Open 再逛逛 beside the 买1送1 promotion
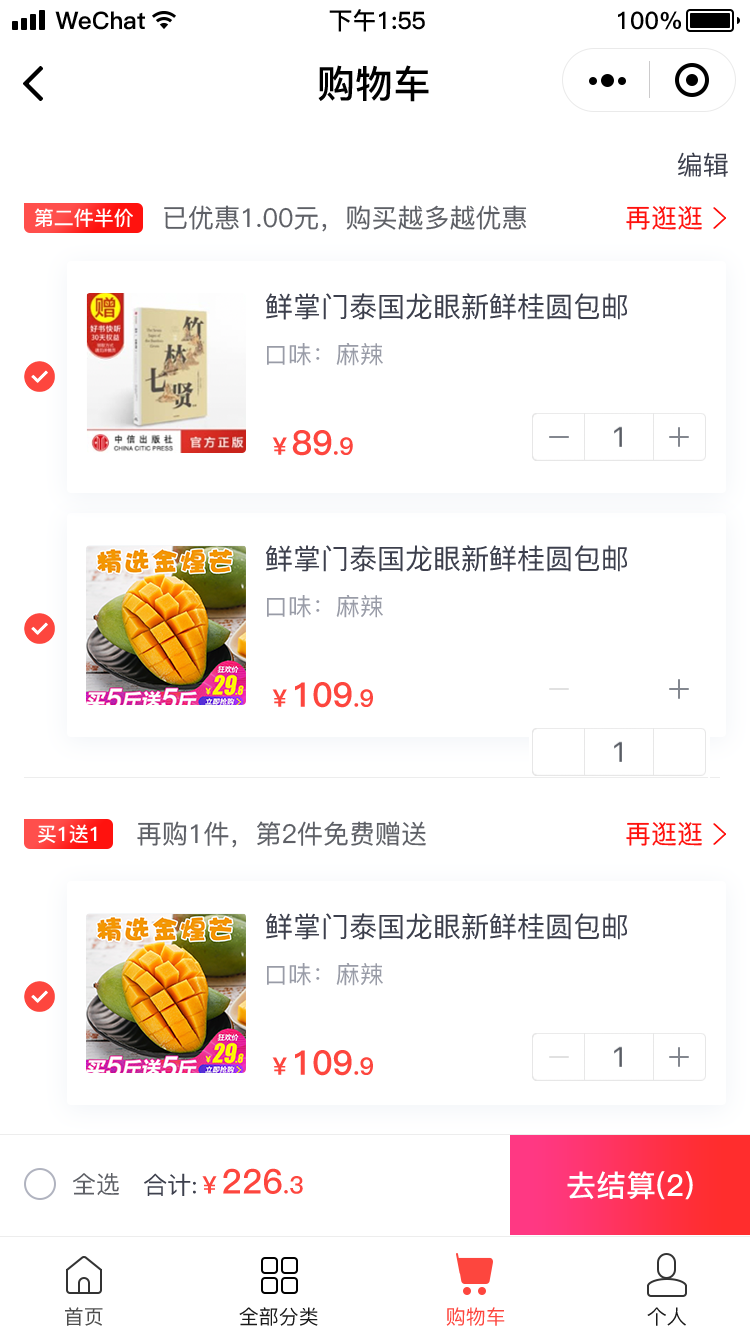 (676, 835)
